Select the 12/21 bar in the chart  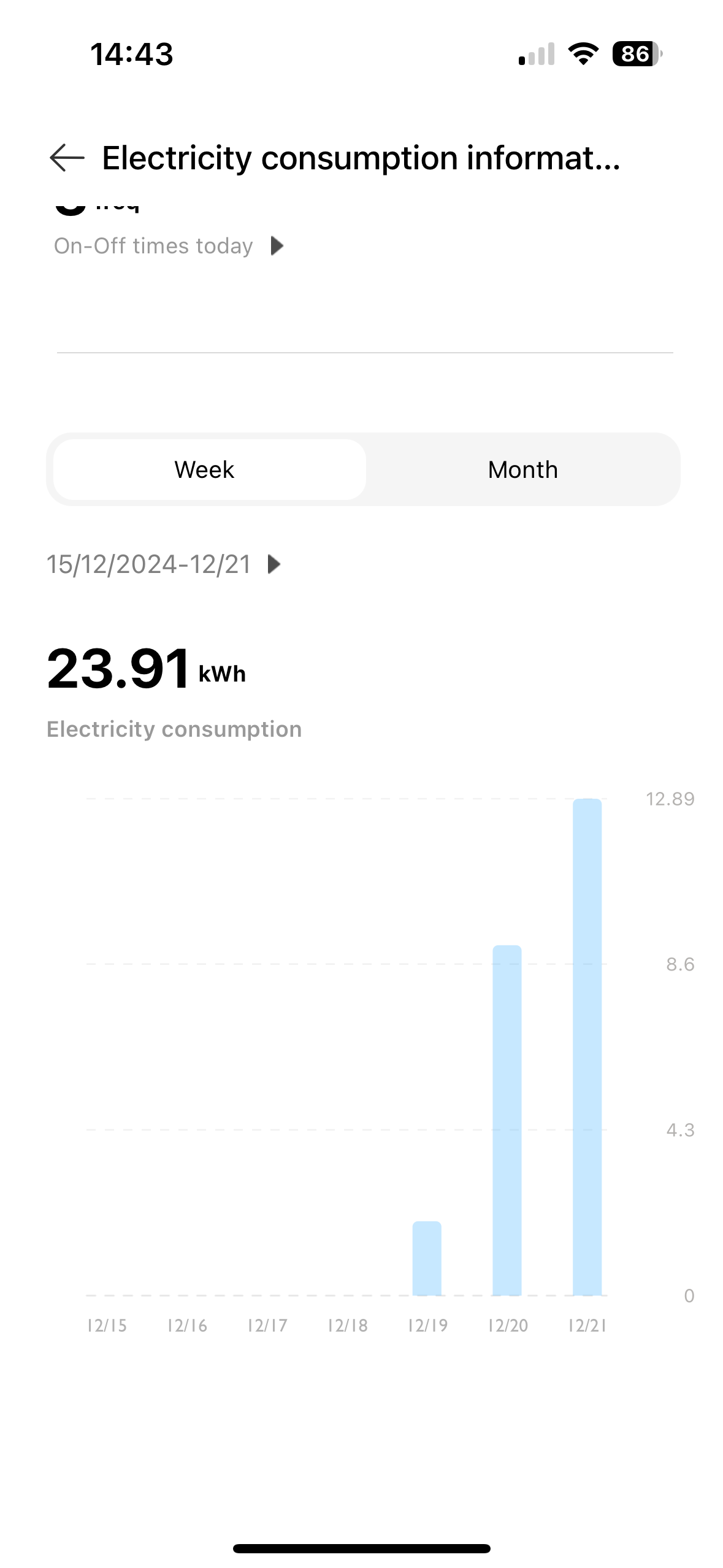coord(587,1047)
